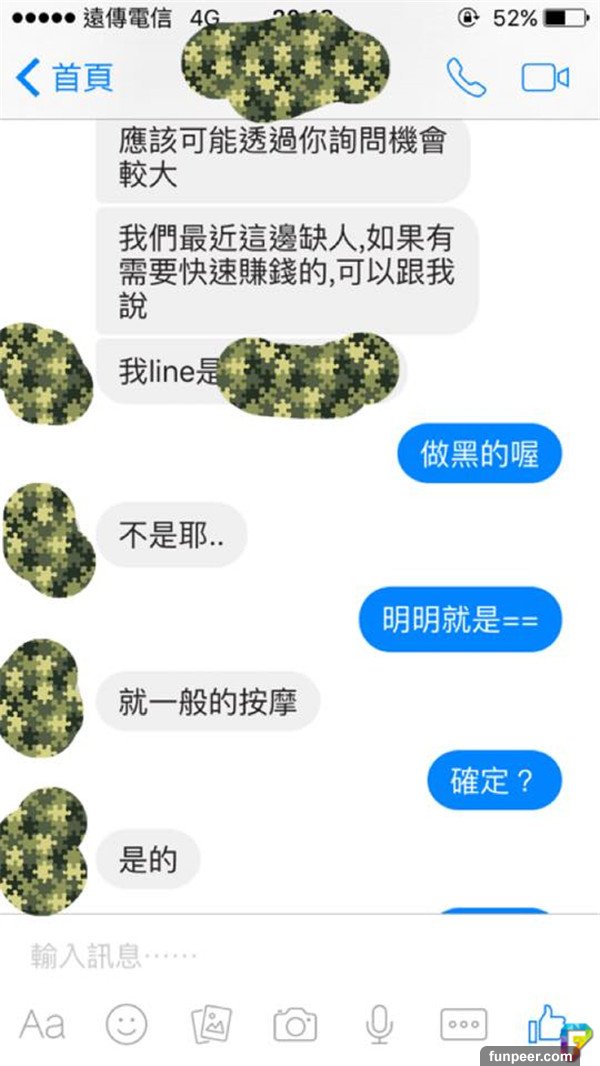Screen dimensions: 600x1066
Task: Open the Aa text keyboard option
Action: pos(43,1025)
